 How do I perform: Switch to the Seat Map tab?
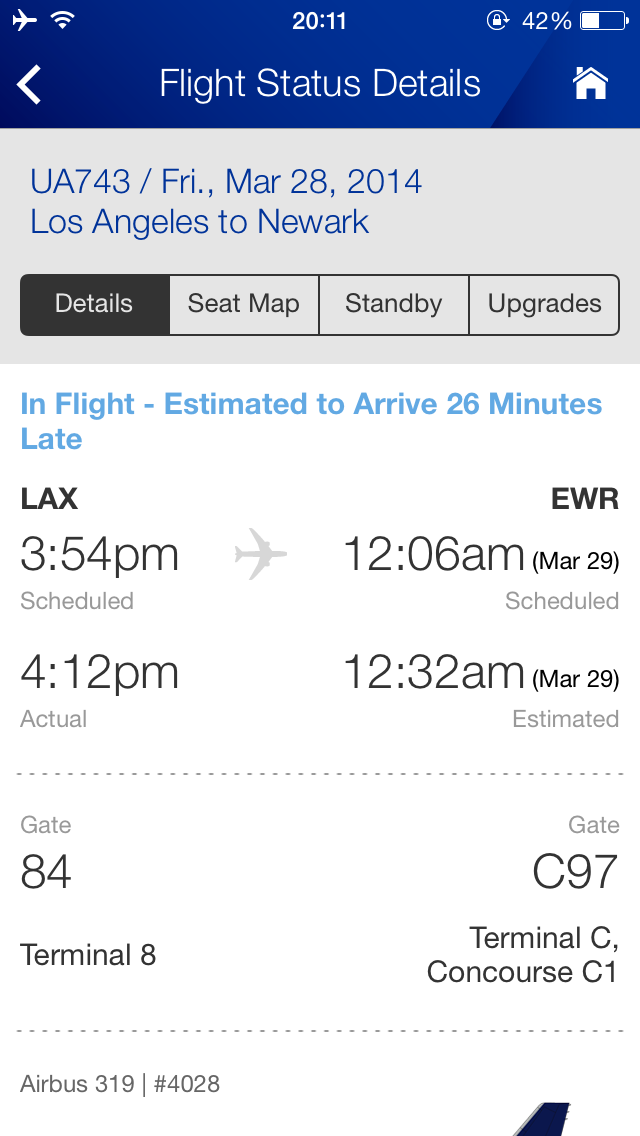244,304
